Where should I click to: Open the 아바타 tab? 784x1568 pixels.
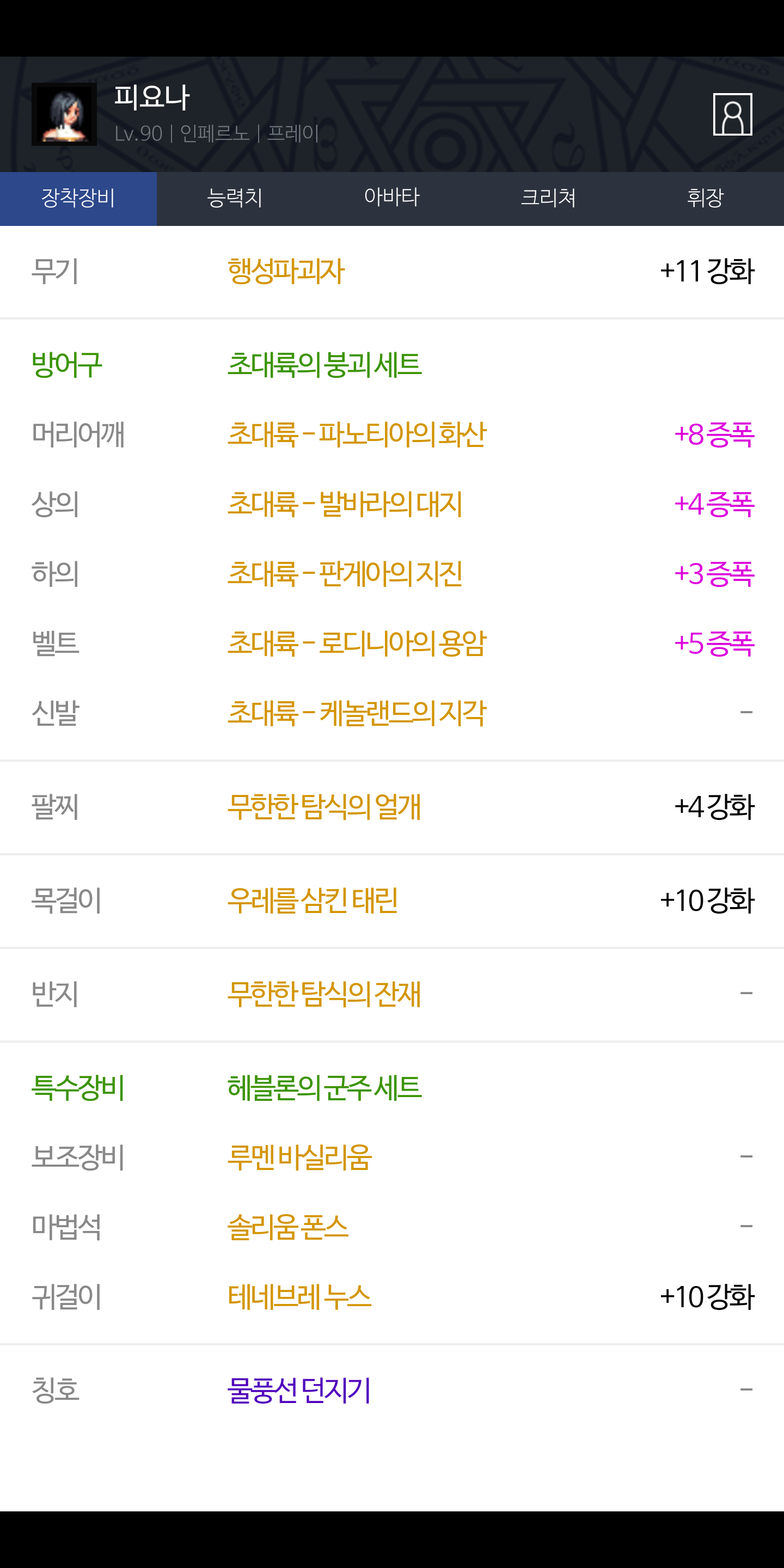[391, 198]
